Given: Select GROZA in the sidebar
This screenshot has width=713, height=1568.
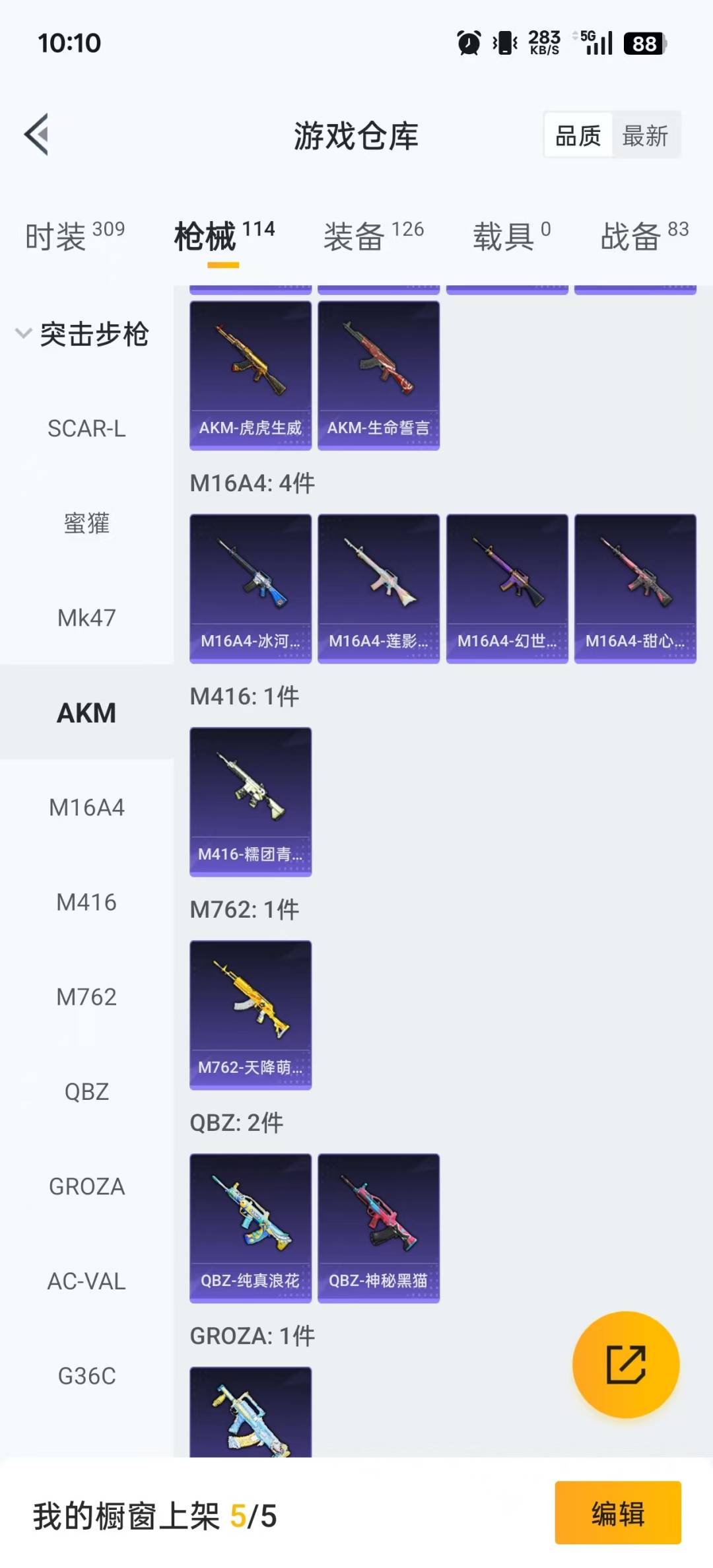Looking at the screenshot, I should tap(86, 1186).
